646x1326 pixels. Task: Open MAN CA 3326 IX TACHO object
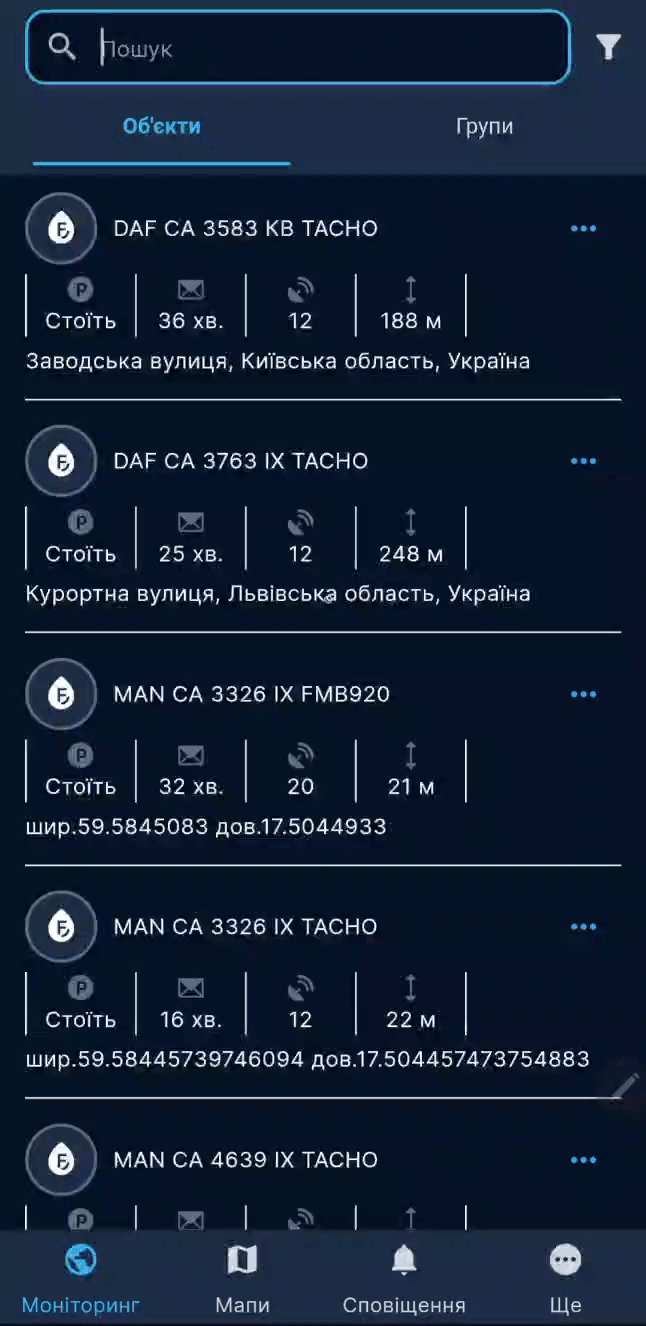tap(245, 927)
